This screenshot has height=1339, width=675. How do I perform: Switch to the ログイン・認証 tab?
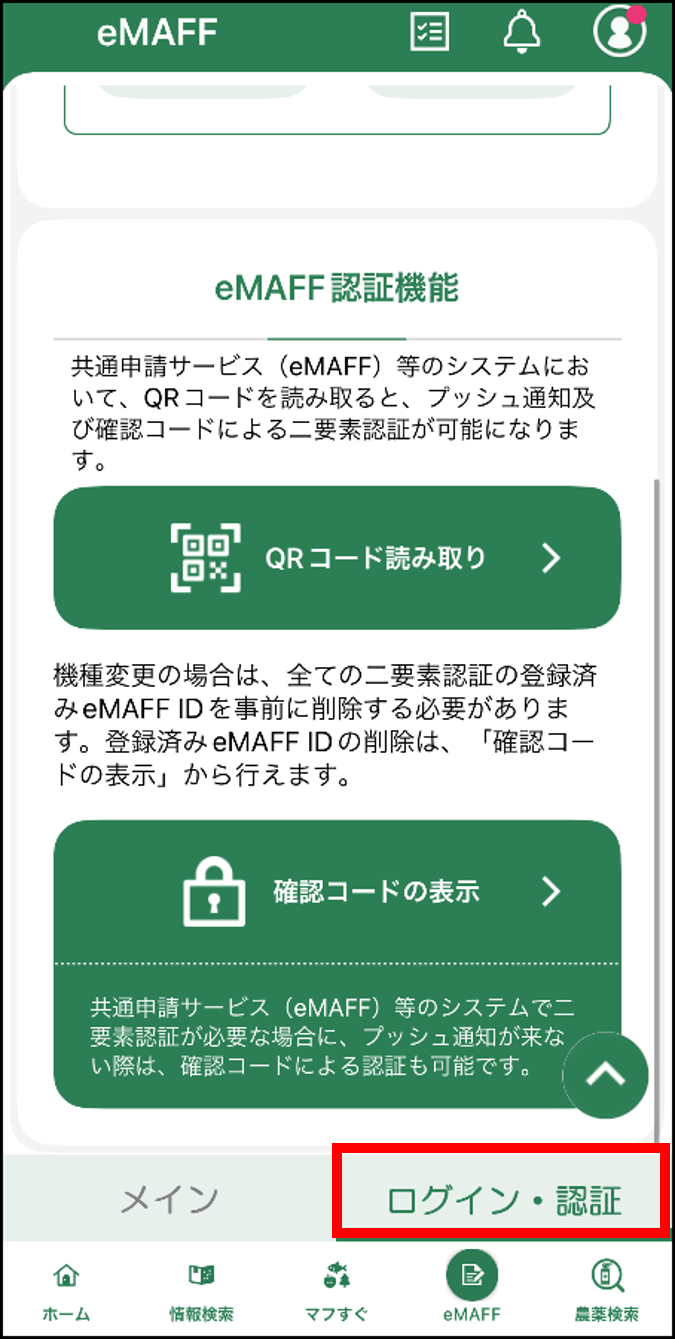tap(503, 1198)
